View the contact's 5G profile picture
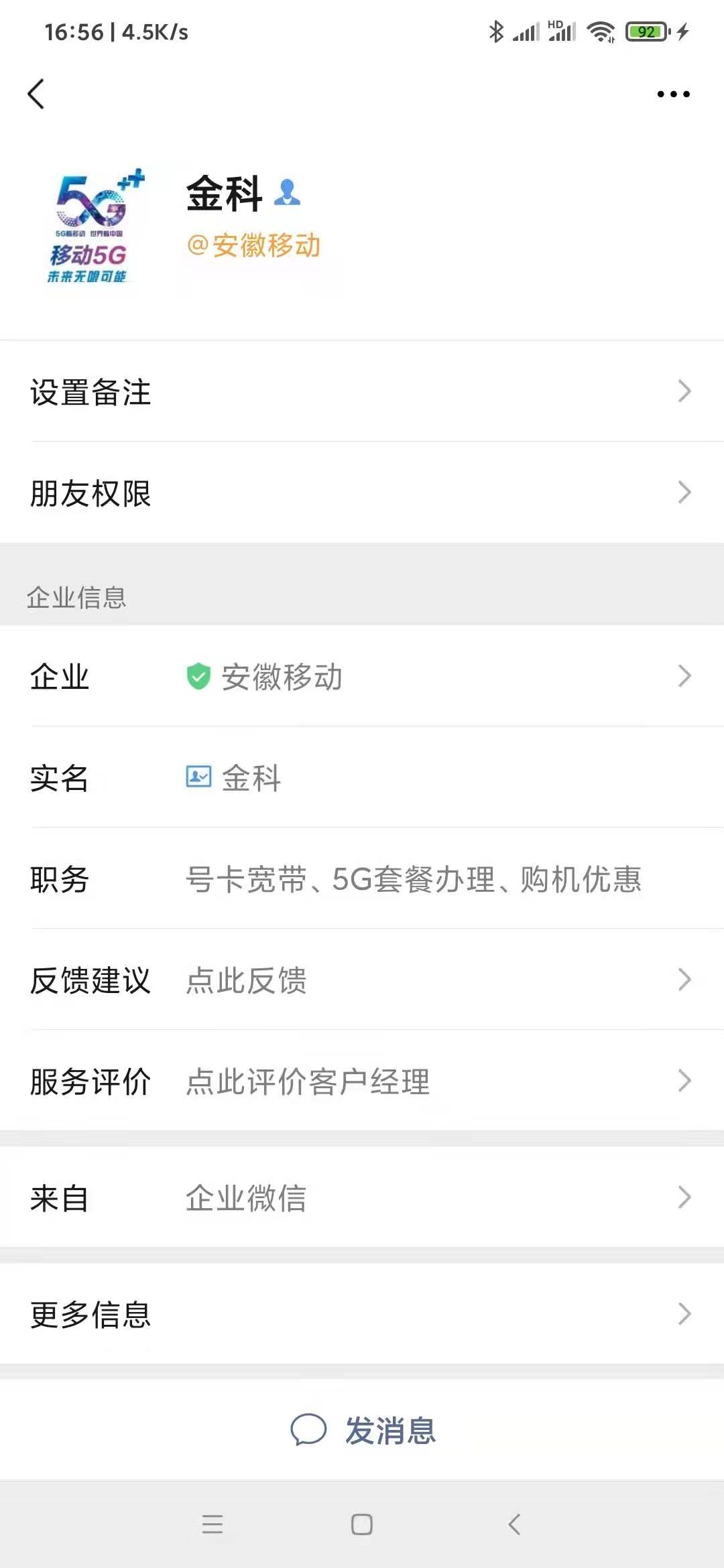 pyautogui.click(x=93, y=226)
